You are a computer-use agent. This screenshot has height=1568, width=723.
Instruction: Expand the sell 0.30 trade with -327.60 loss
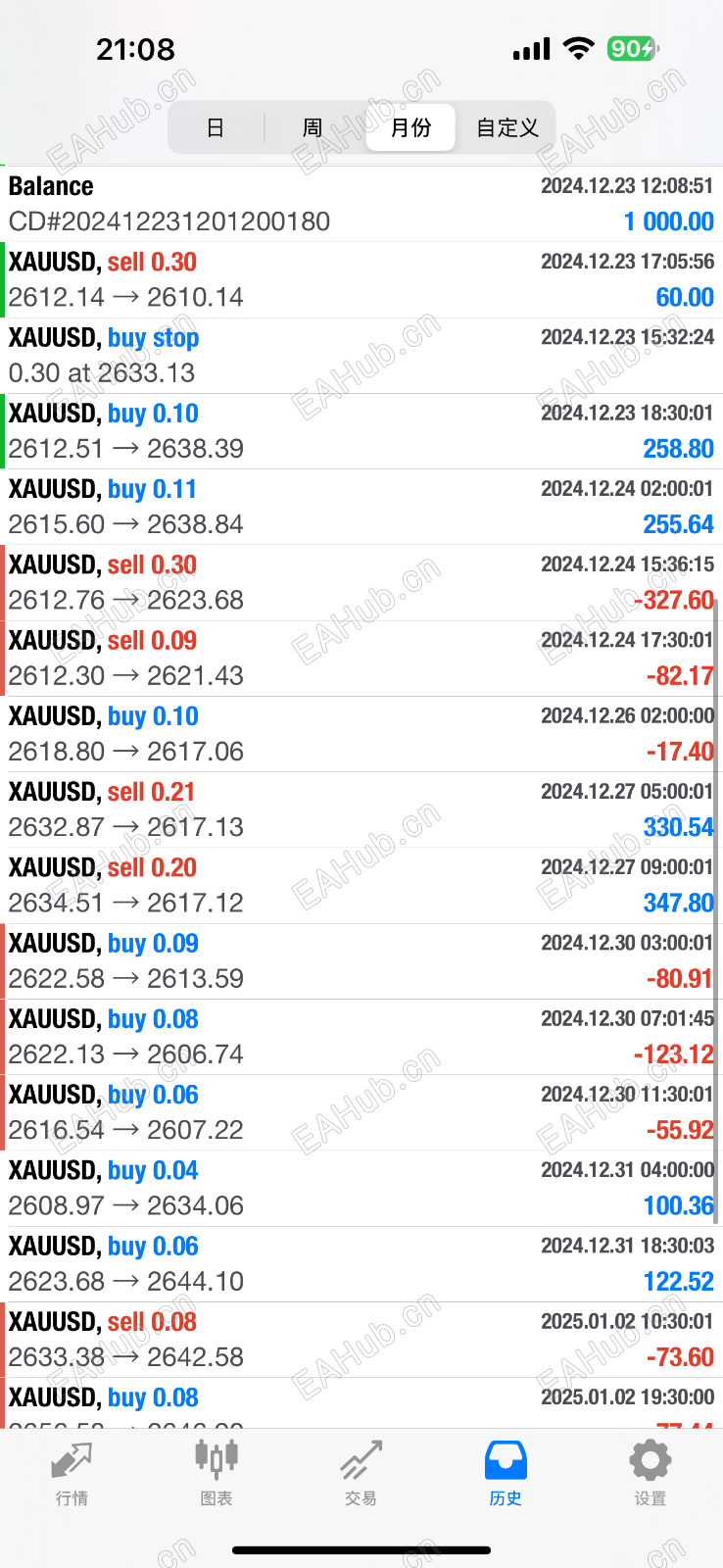[361, 582]
